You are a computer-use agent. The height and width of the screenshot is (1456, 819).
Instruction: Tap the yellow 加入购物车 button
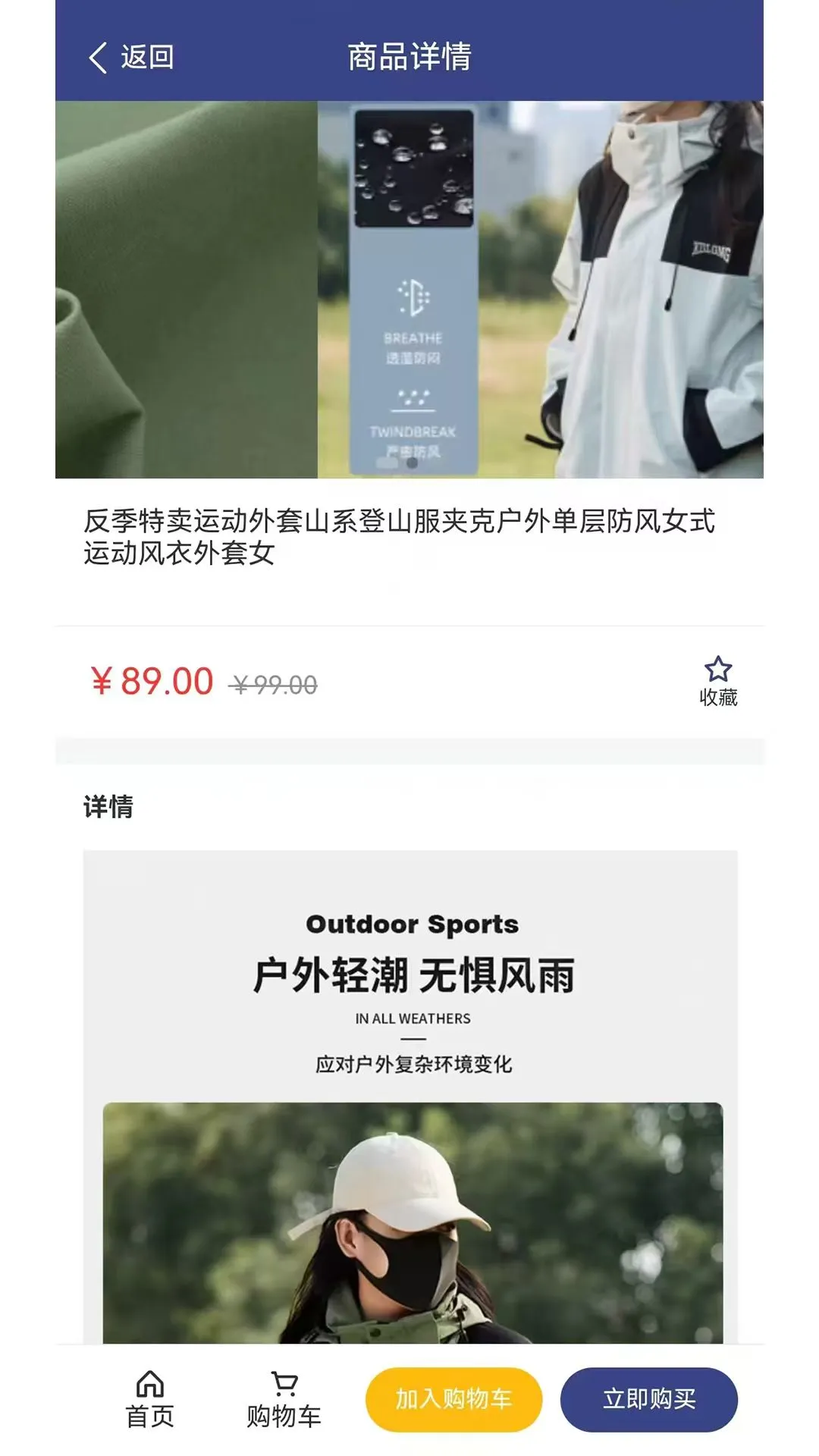point(453,1401)
